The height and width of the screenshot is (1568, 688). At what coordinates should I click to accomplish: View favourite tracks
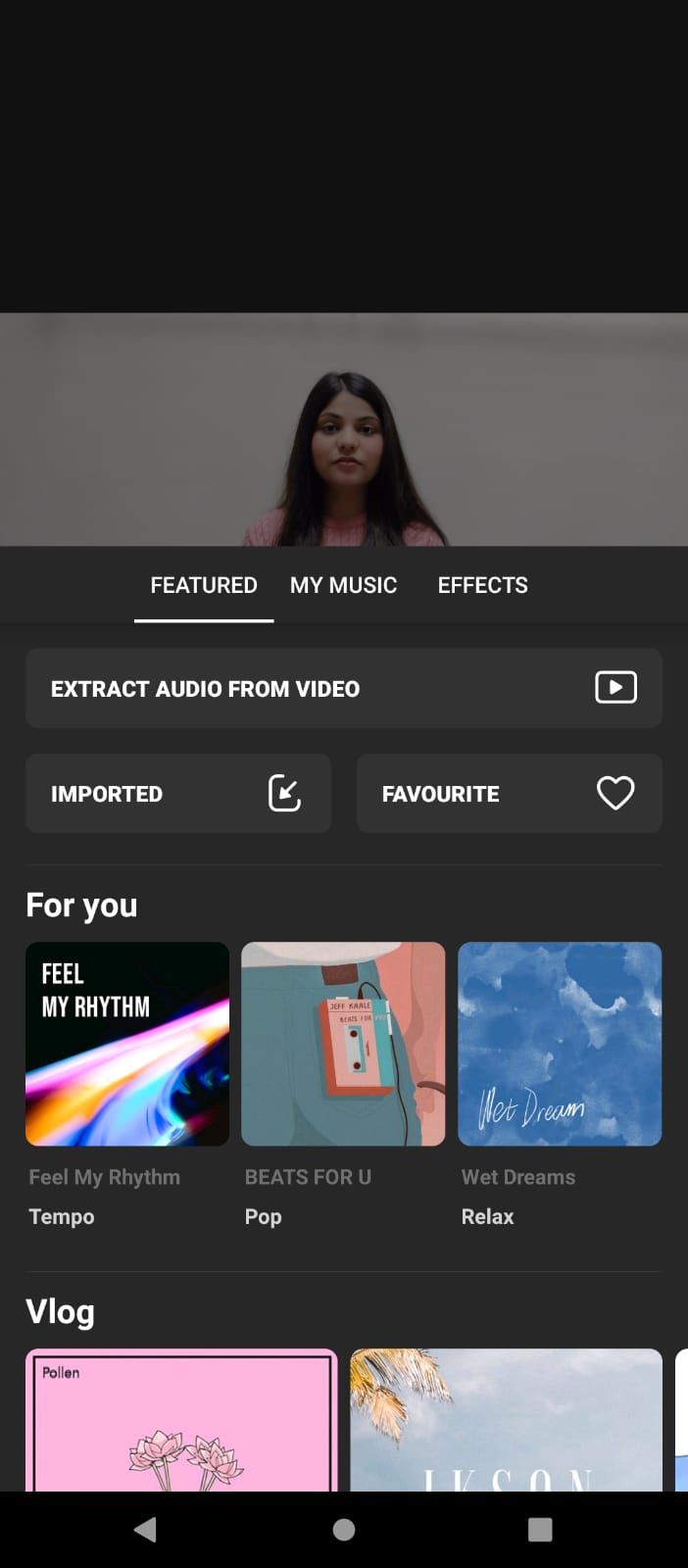click(x=509, y=794)
